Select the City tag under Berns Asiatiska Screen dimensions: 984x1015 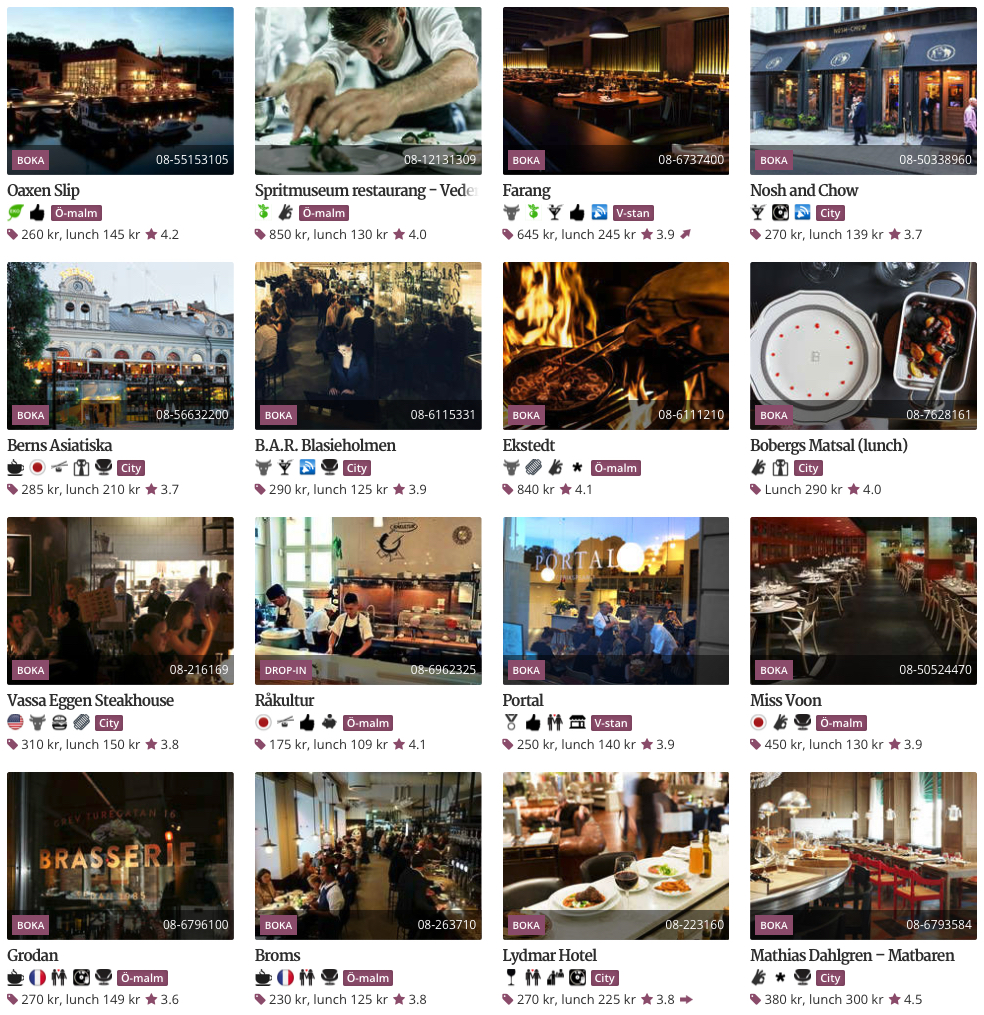pos(131,468)
